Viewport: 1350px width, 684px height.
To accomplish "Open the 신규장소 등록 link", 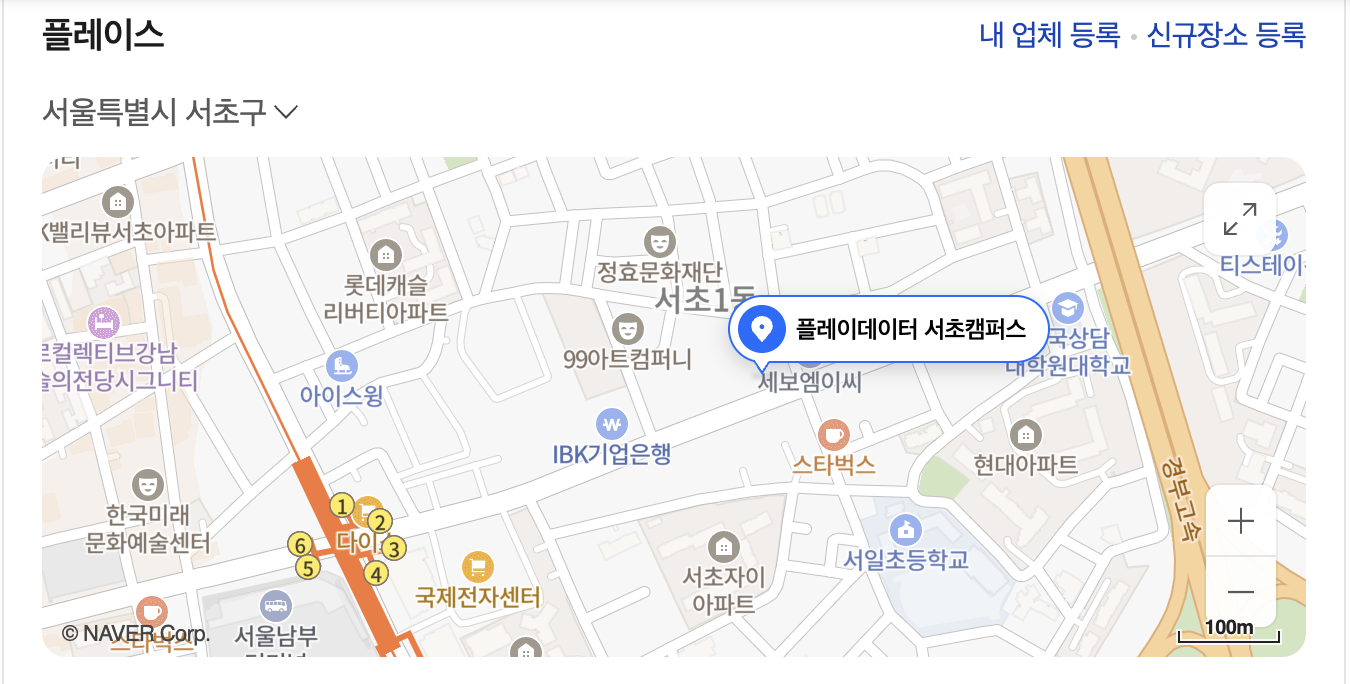I will tap(1225, 36).
